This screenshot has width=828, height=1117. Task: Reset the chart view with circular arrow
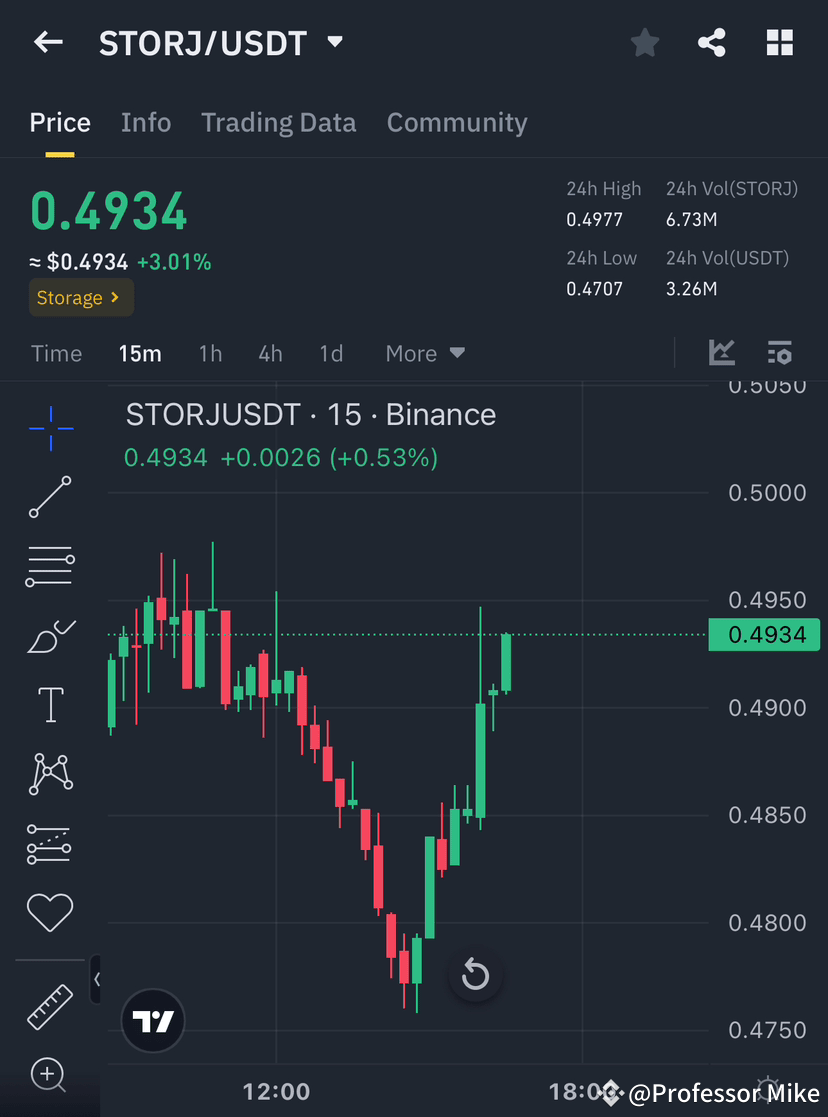pyautogui.click(x=475, y=975)
